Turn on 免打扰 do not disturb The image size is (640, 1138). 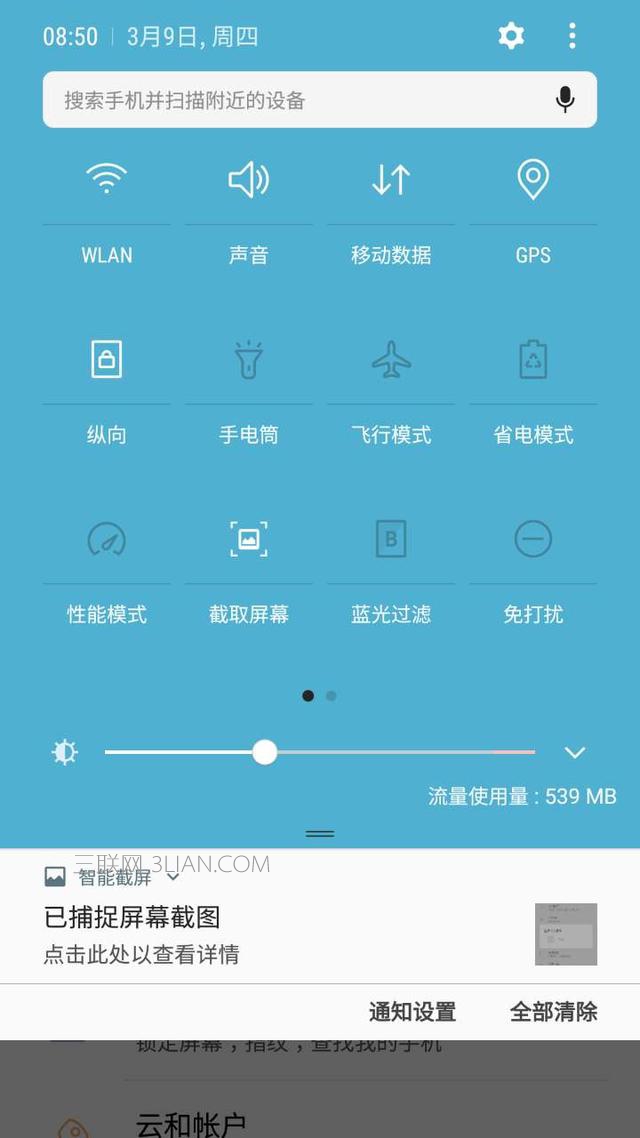click(x=532, y=540)
